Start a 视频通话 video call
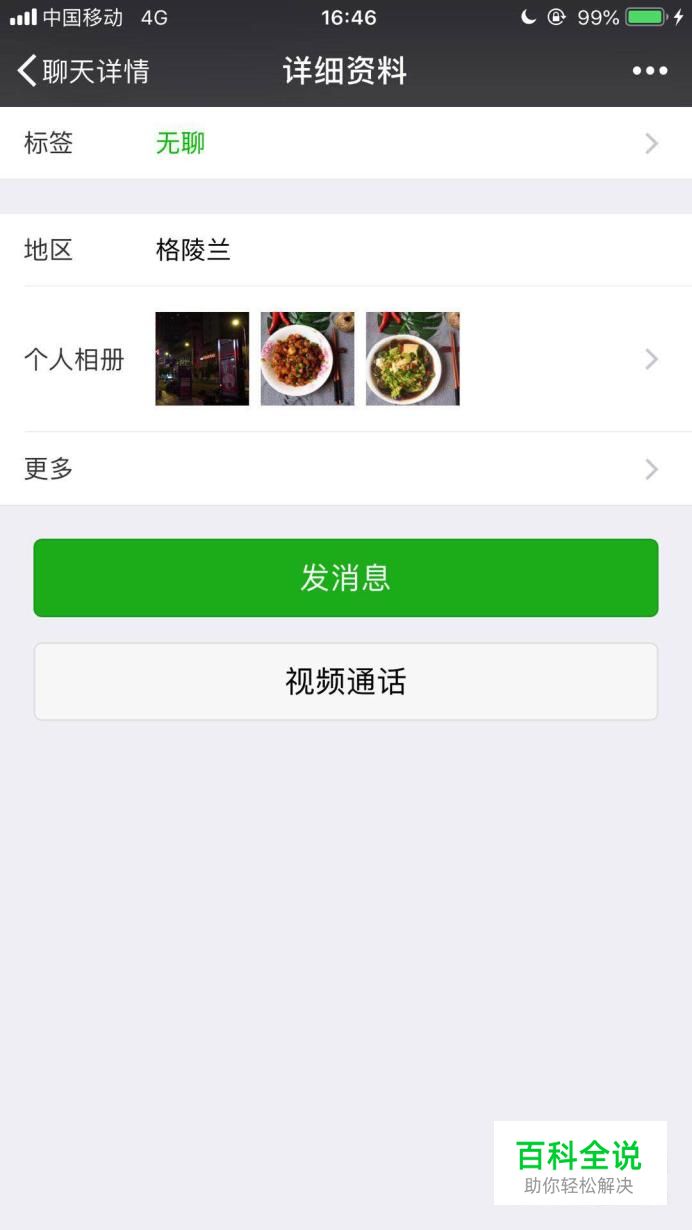The width and height of the screenshot is (692, 1230). click(346, 682)
